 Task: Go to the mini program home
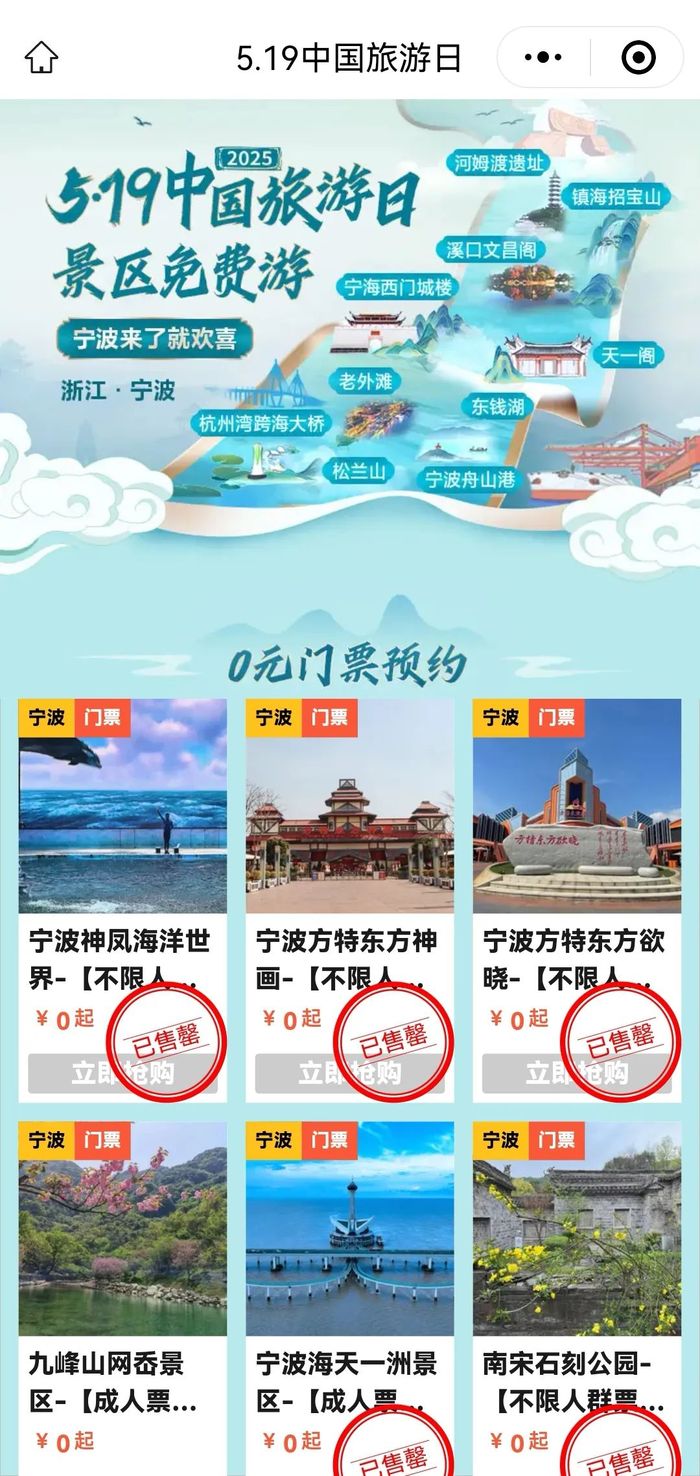41,58
